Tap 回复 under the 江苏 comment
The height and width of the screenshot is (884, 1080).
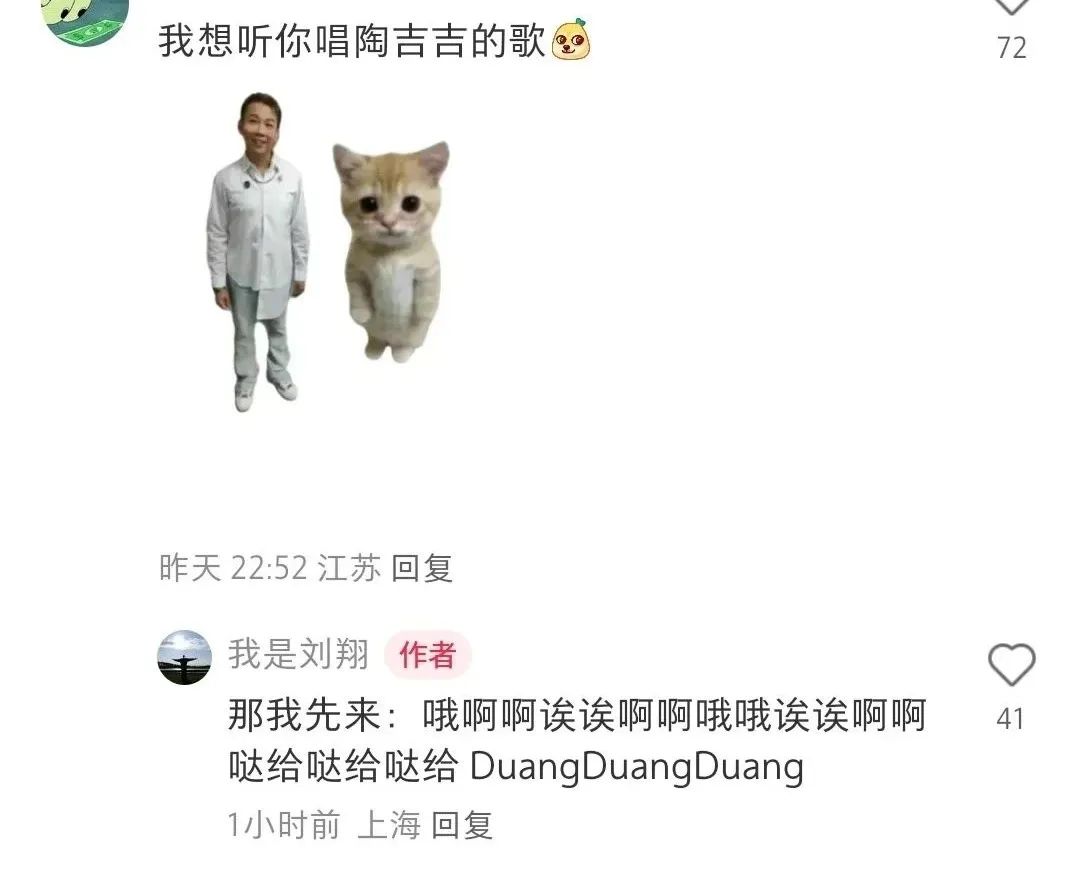[421, 568]
